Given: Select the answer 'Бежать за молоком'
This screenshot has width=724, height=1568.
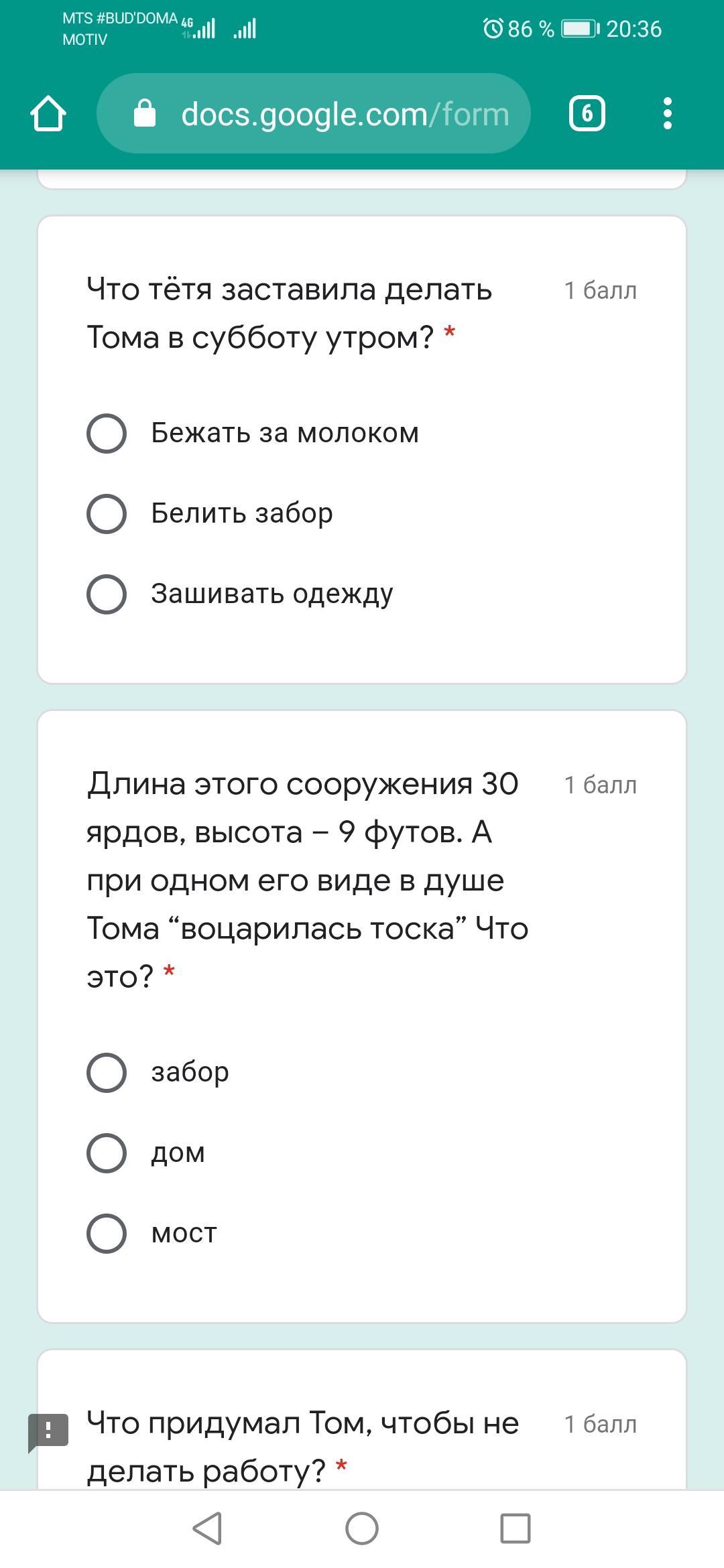Looking at the screenshot, I should pos(107,434).
